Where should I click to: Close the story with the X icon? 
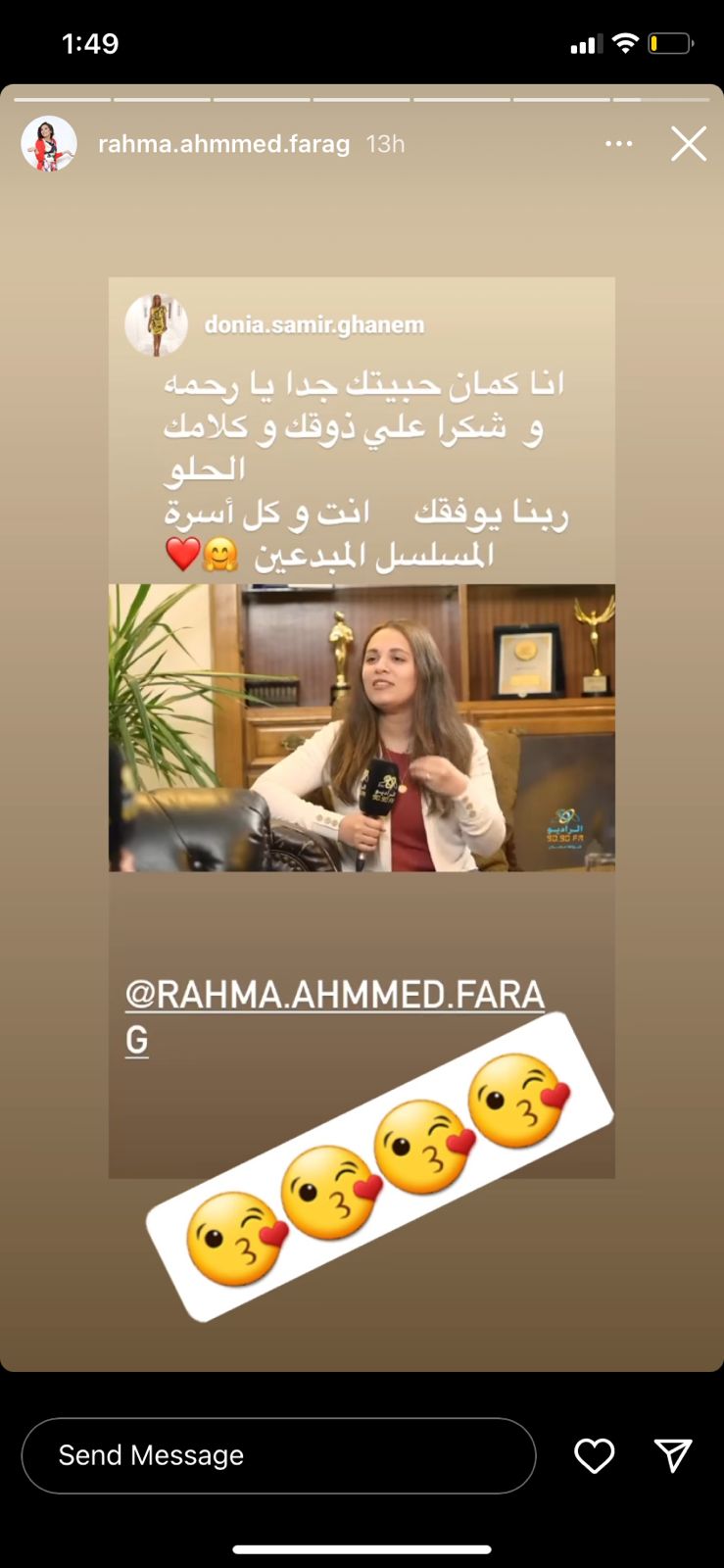pos(689,144)
